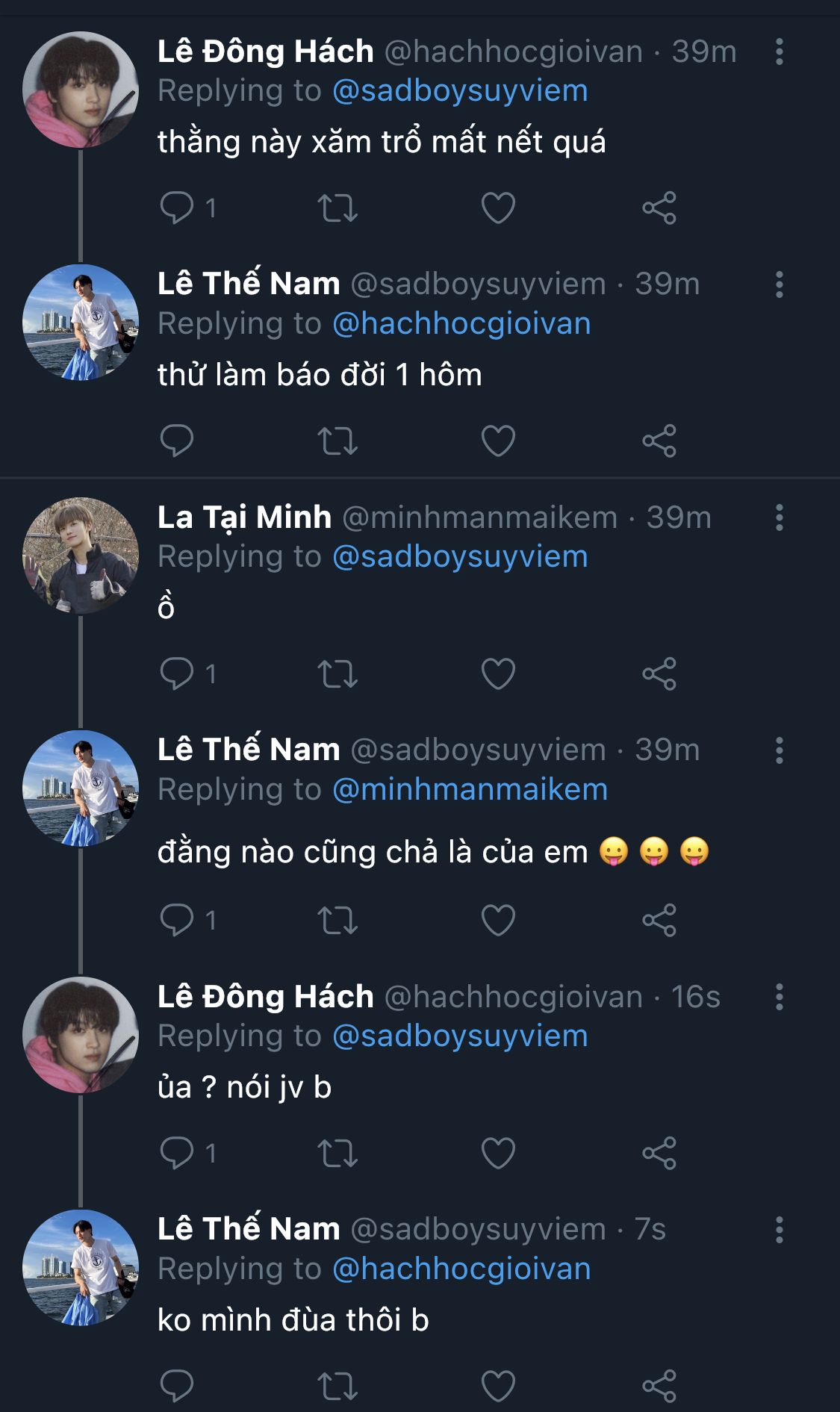Like La Tại Minh's "ồ" reply
This screenshot has width=840, height=1412.
498,674
